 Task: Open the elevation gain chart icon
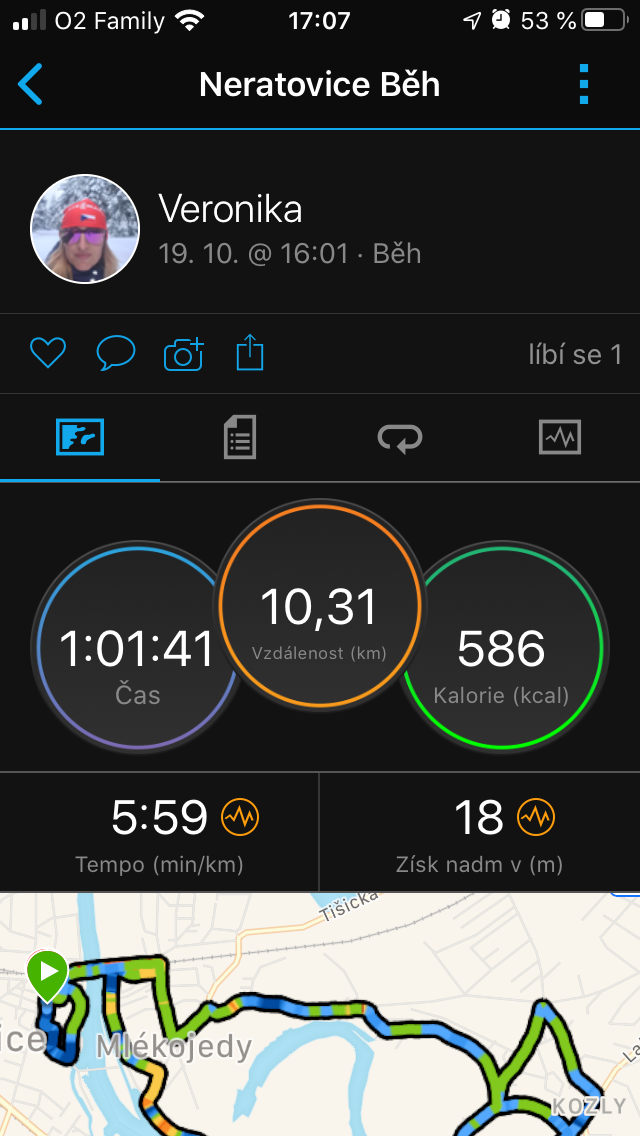click(536, 817)
